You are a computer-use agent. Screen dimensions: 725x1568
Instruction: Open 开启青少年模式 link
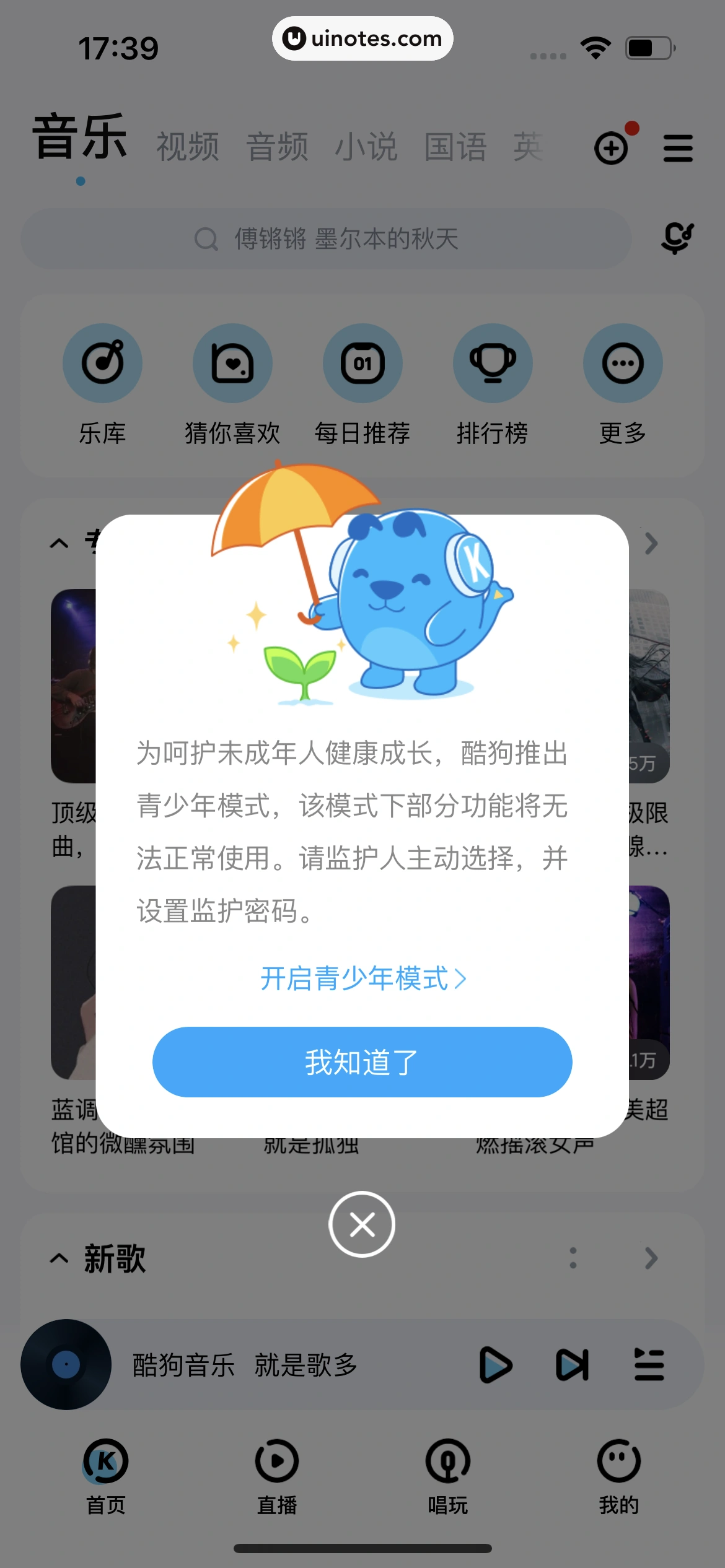[x=362, y=978]
